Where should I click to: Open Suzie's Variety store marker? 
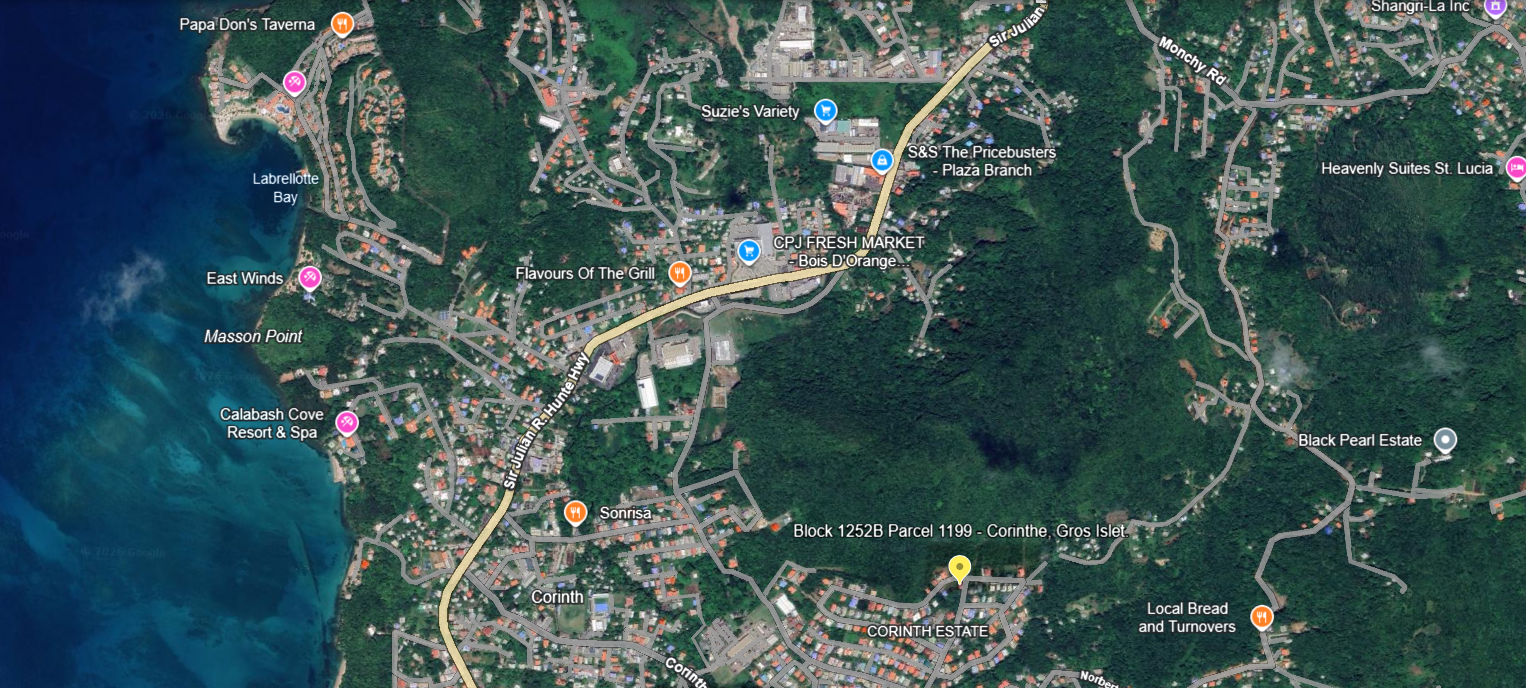(825, 111)
